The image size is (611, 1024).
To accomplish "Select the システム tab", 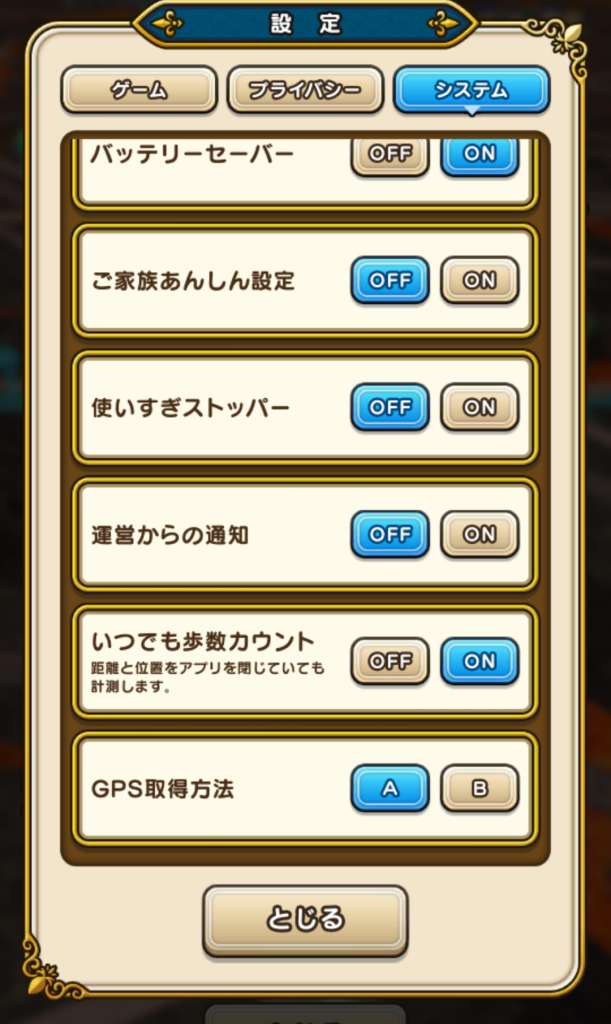I will click(471, 90).
